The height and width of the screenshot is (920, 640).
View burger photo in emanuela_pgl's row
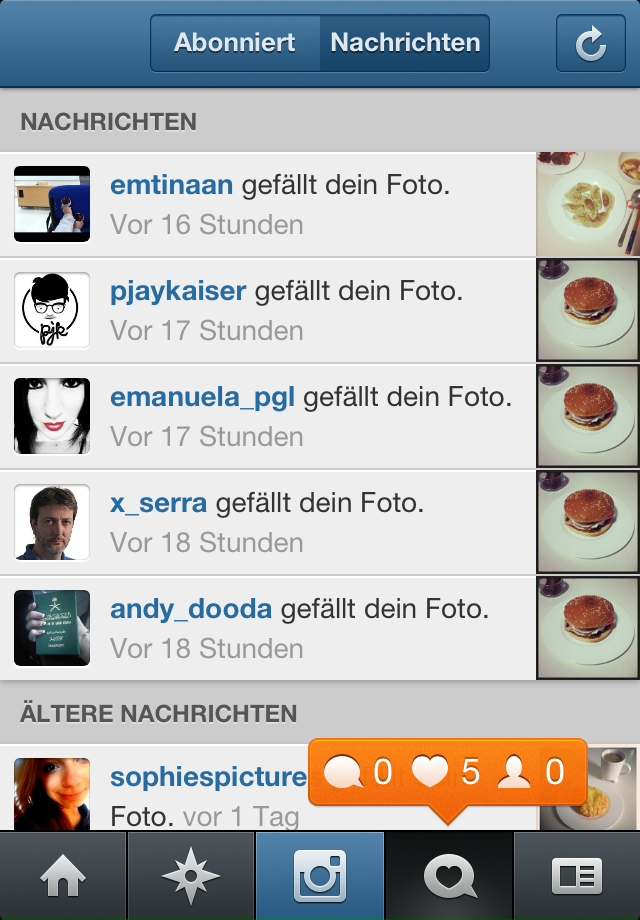click(588, 416)
